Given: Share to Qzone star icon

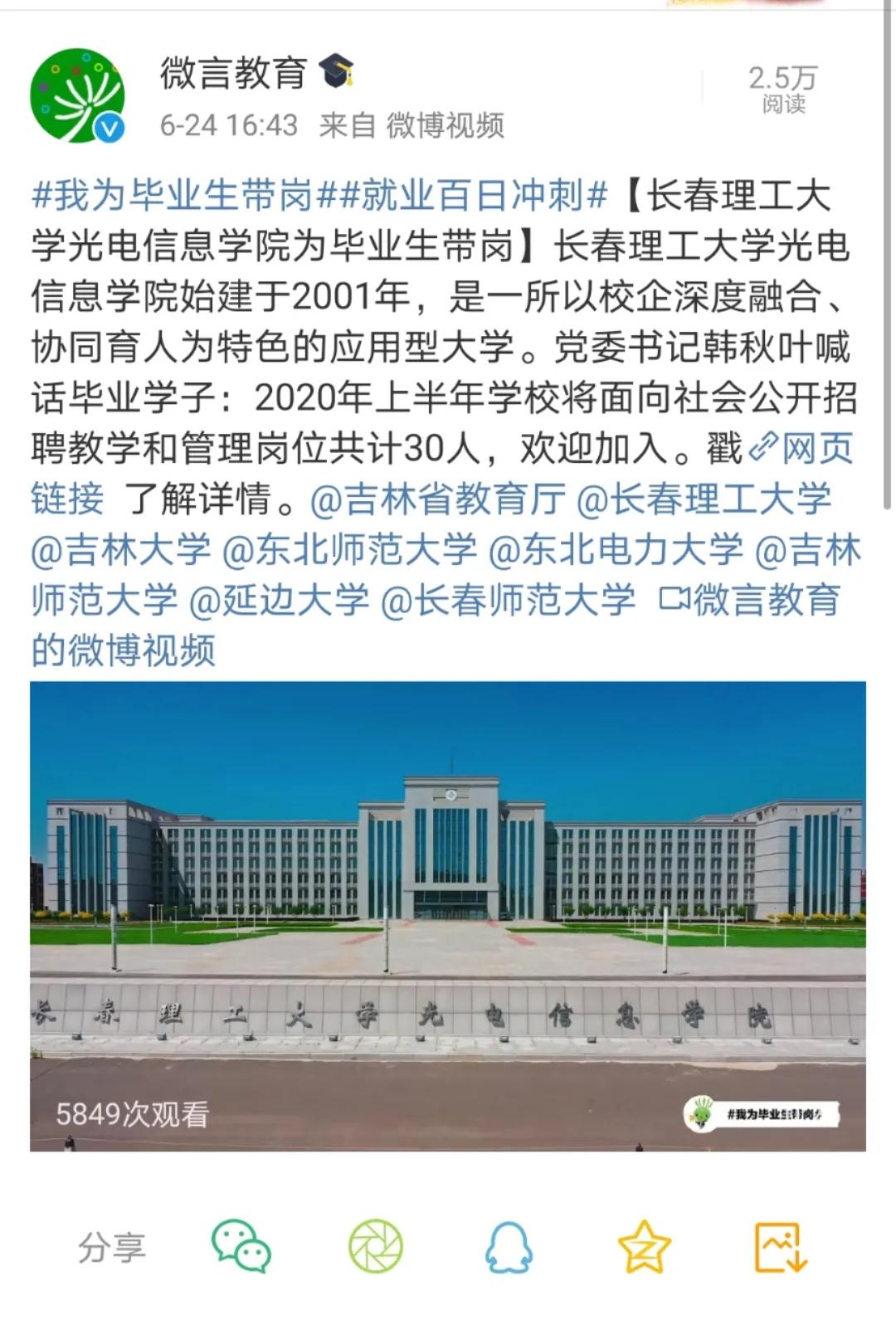Looking at the screenshot, I should (644, 1246).
